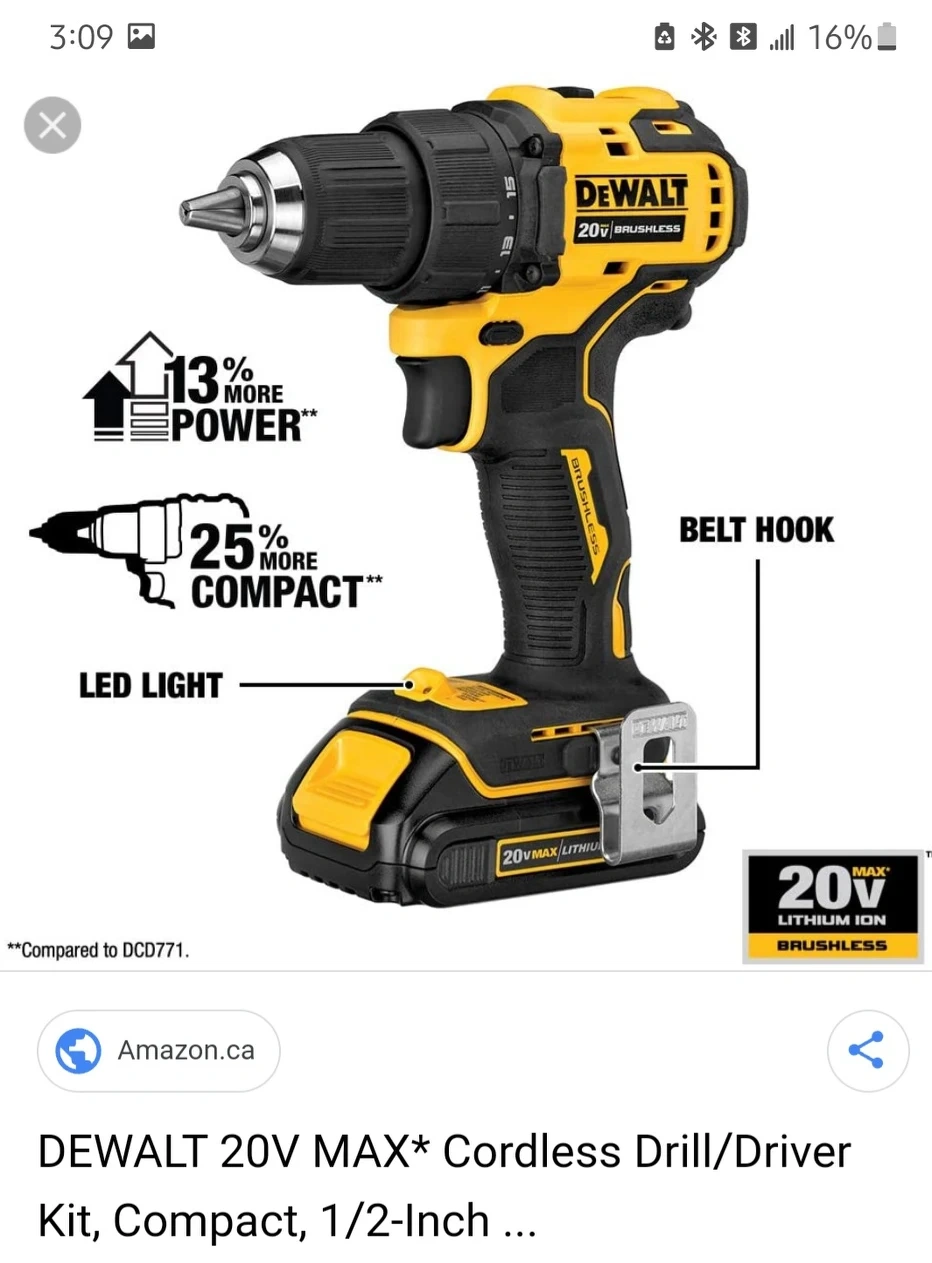Close the image preview
The height and width of the screenshot is (1263, 932).
point(52,126)
